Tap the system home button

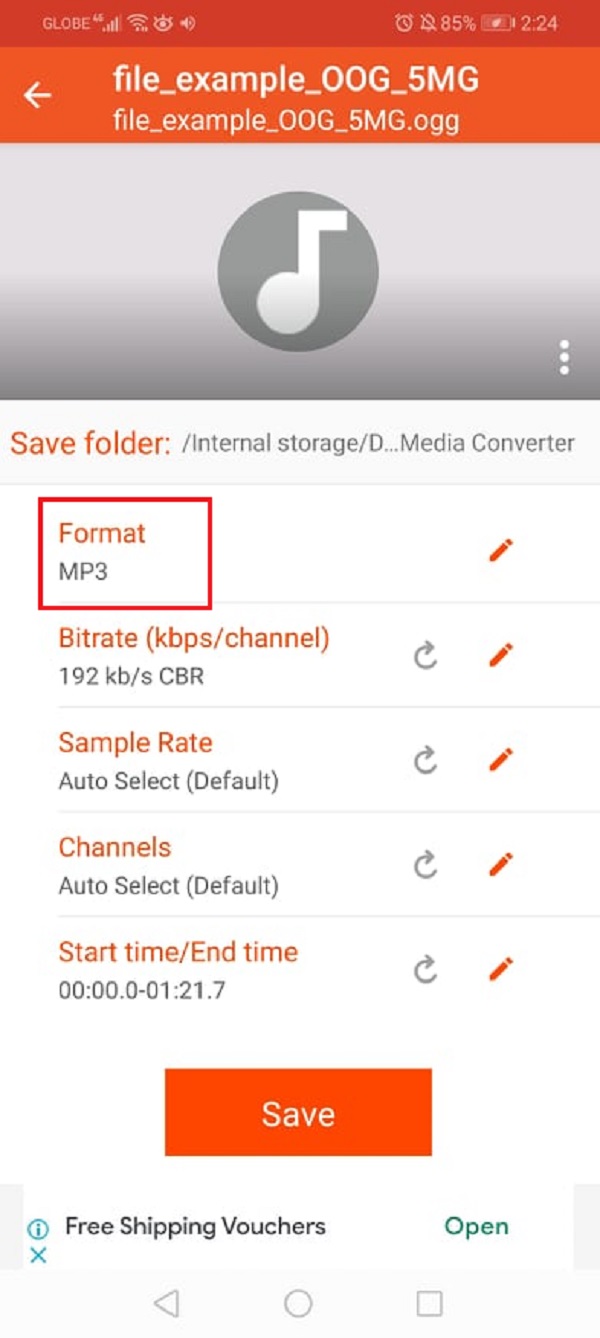298,1303
